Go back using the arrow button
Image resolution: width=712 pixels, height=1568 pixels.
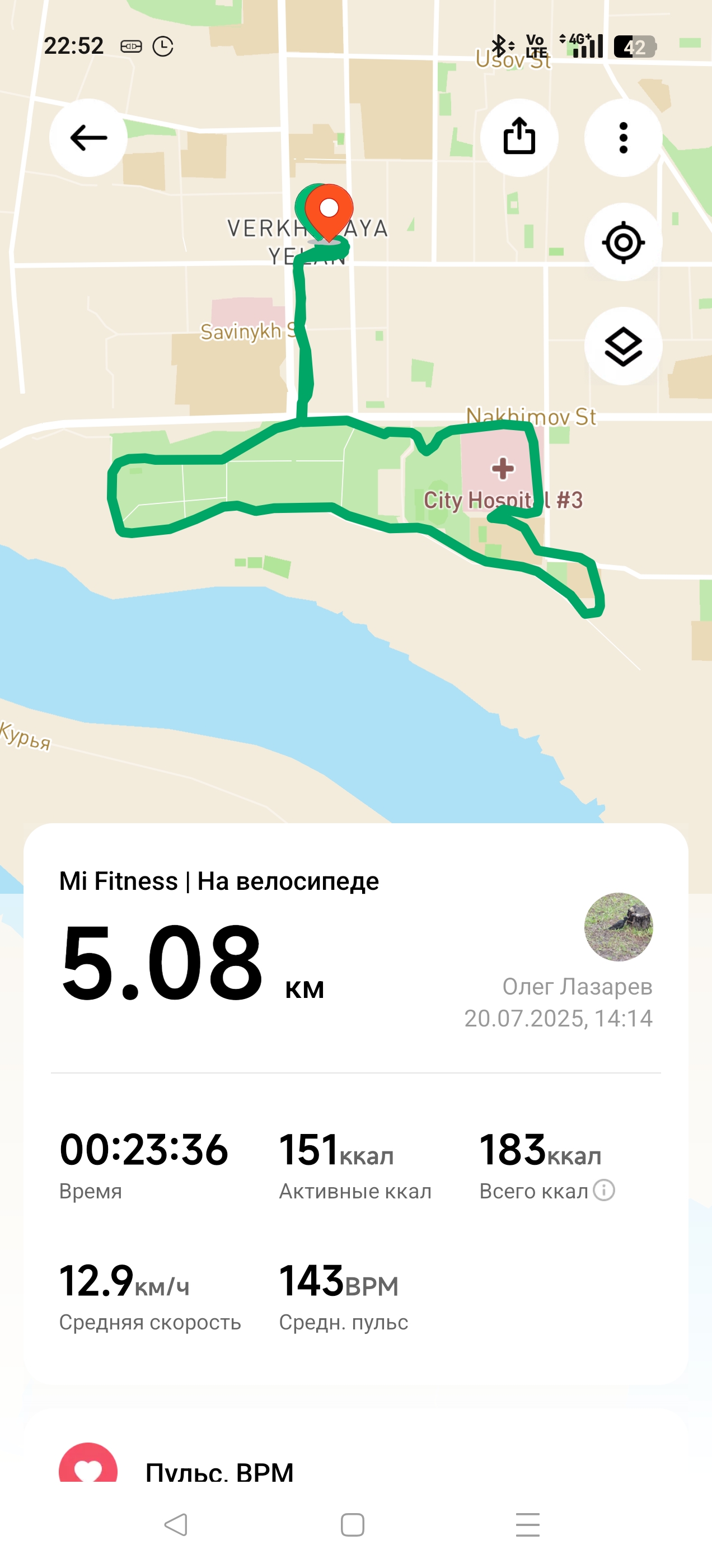(x=88, y=138)
